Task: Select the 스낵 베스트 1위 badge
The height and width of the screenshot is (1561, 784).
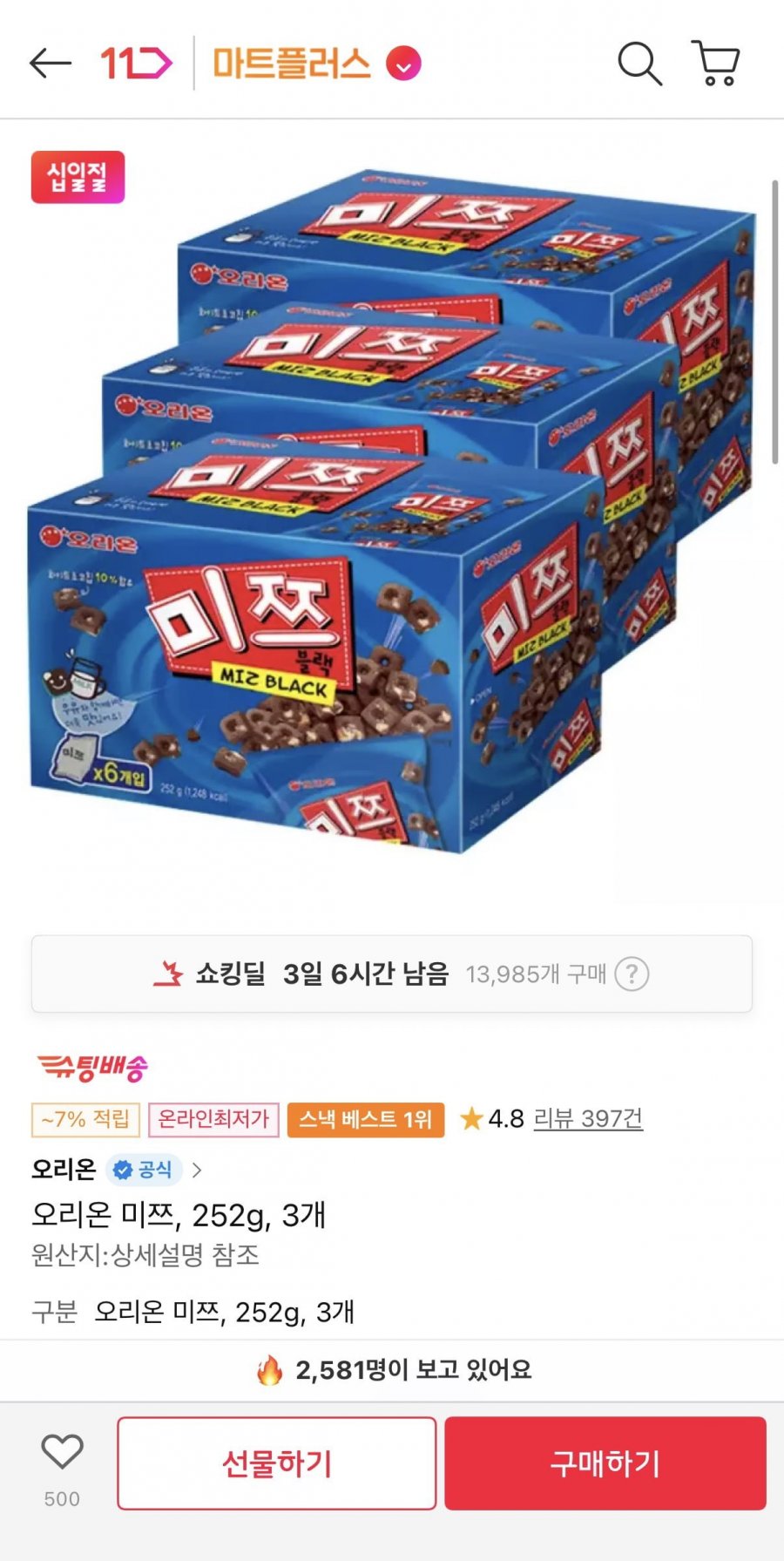Action: (365, 1119)
